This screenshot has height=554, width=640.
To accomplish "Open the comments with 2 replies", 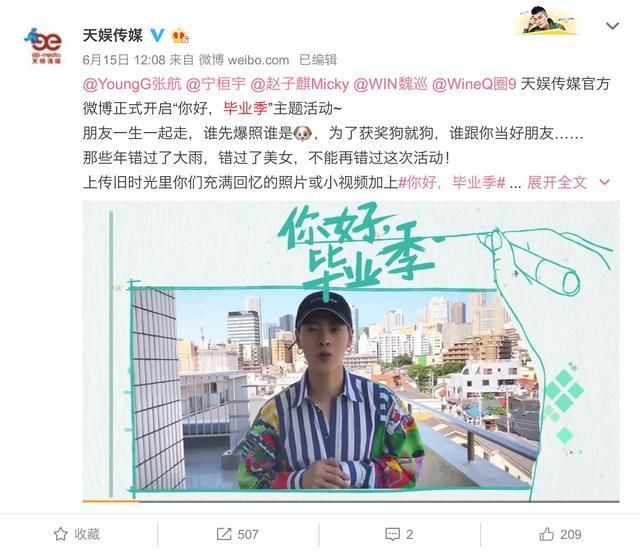I will (398, 533).
